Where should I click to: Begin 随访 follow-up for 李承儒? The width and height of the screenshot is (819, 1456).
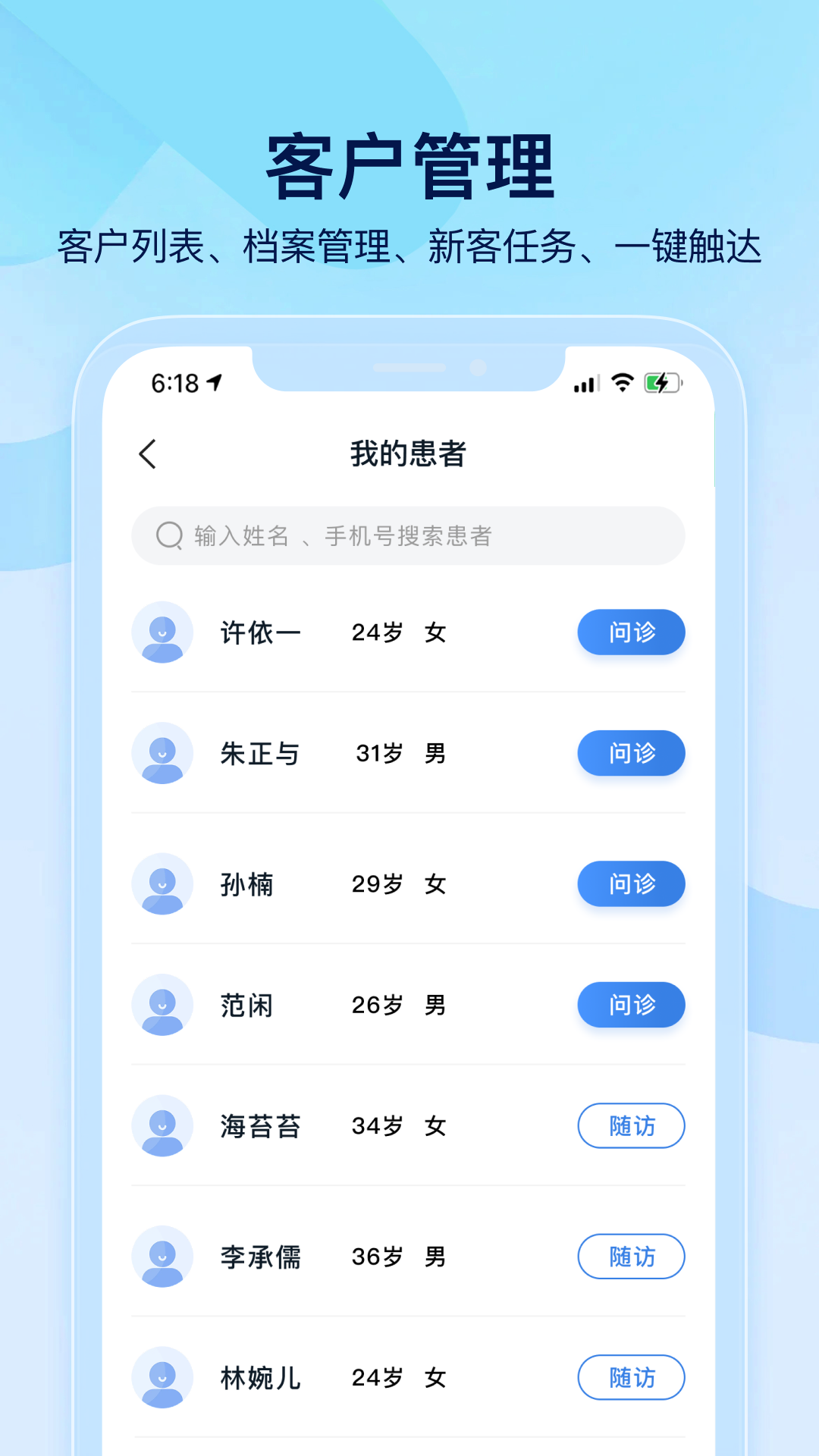[x=631, y=1257]
